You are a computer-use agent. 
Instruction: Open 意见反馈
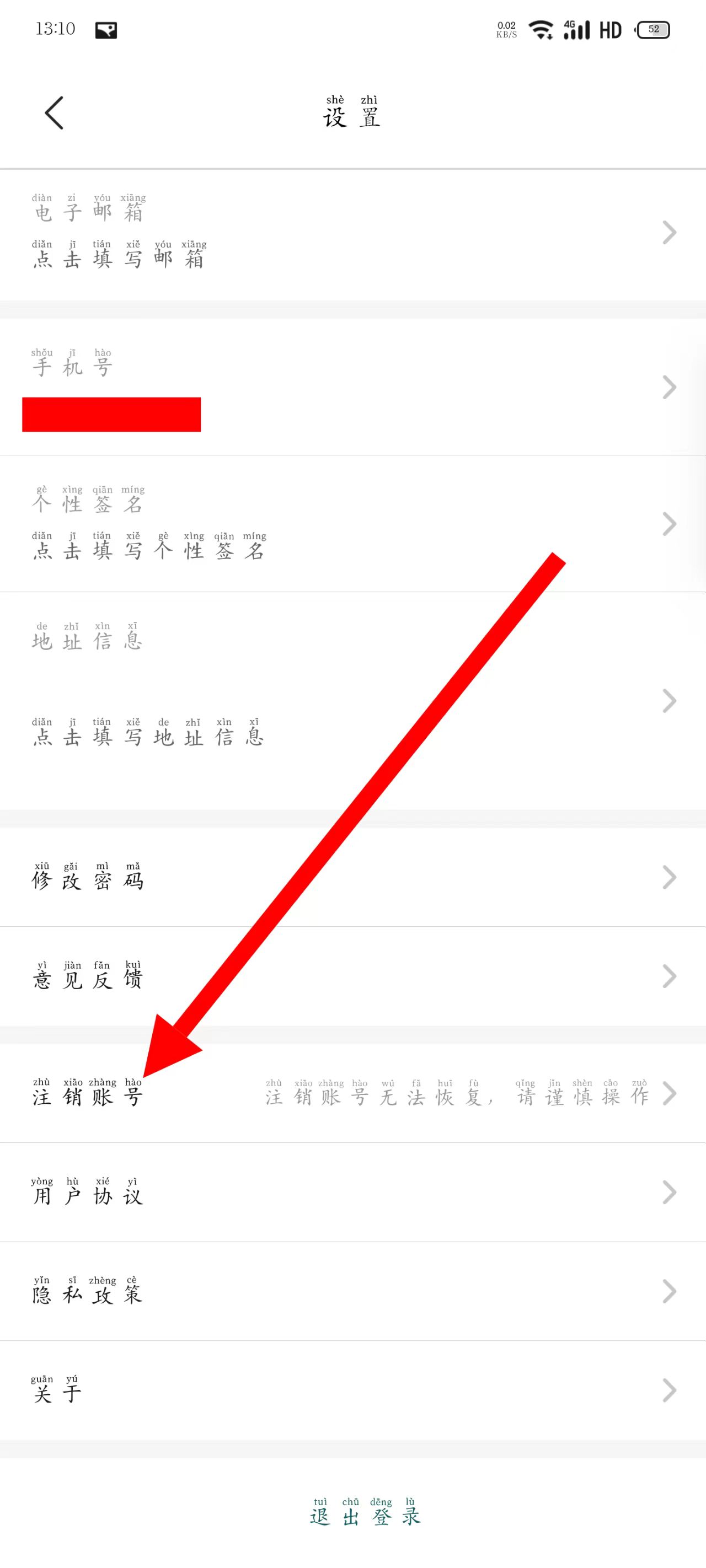[x=352, y=976]
